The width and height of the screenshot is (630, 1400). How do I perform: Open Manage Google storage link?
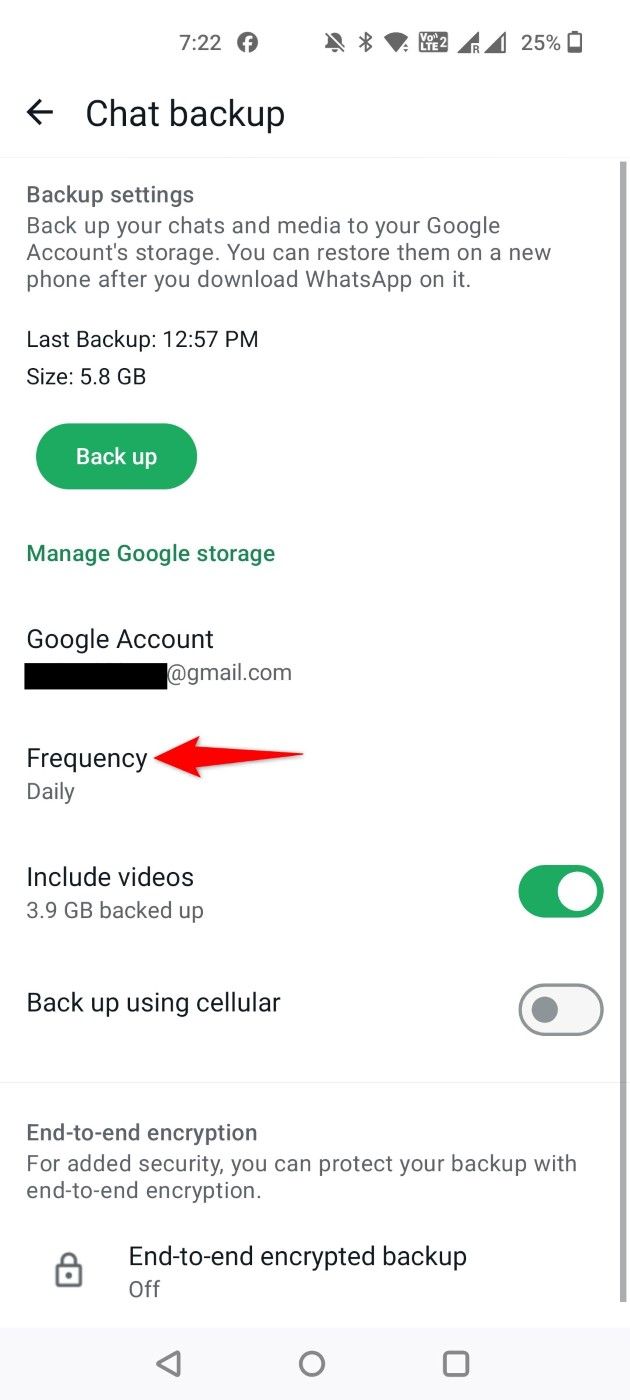tap(150, 553)
